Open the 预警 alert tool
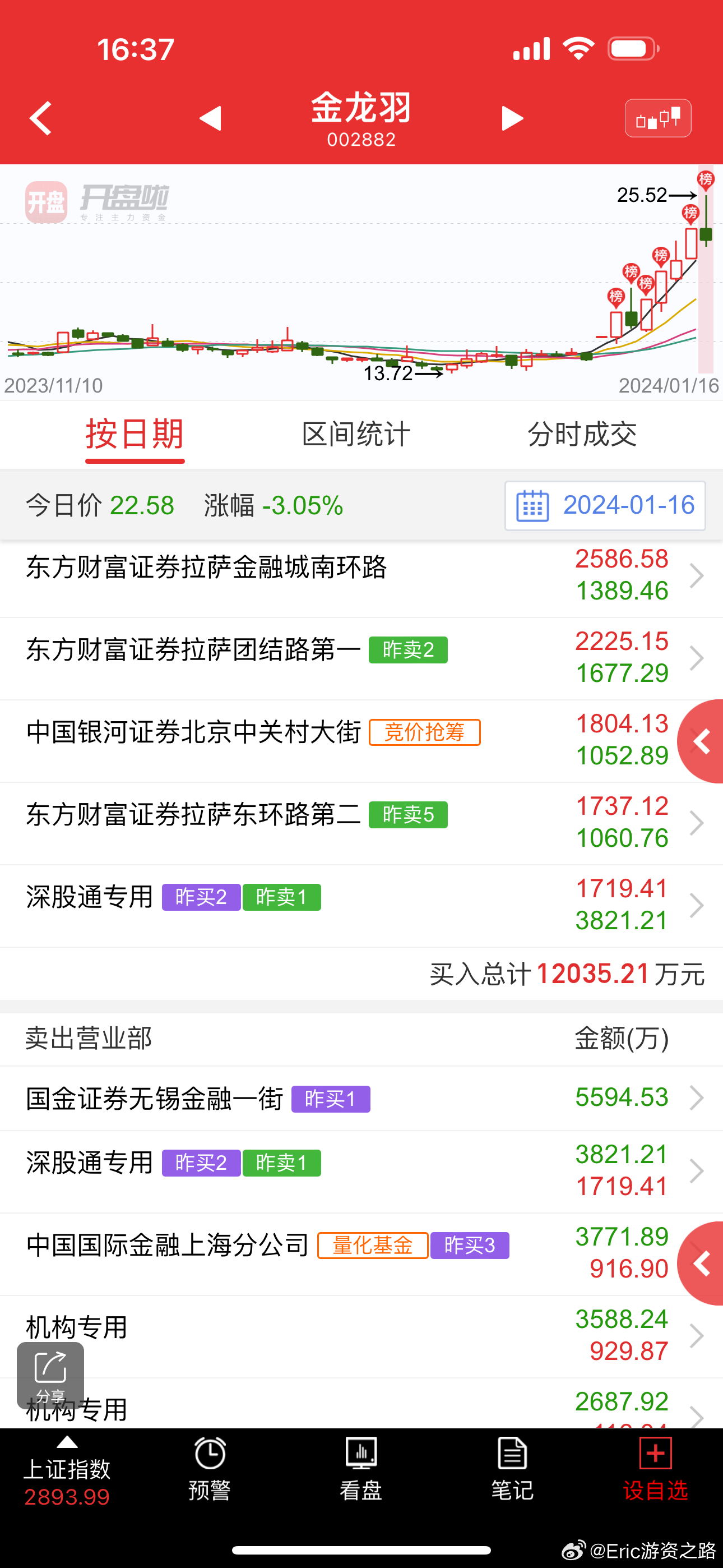 210,1469
